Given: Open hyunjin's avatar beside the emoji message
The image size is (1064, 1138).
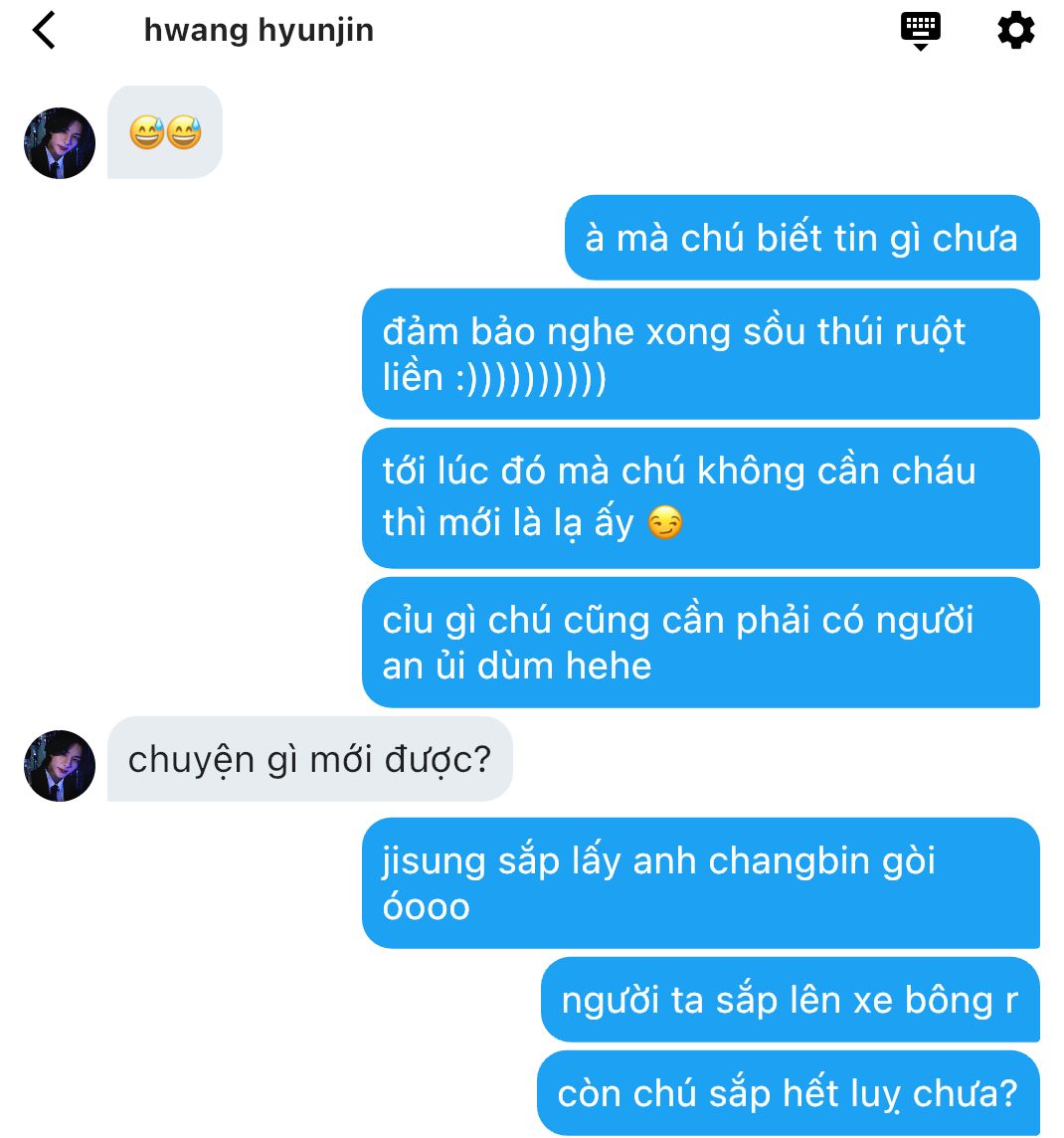Looking at the screenshot, I should [x=60, y=143].
